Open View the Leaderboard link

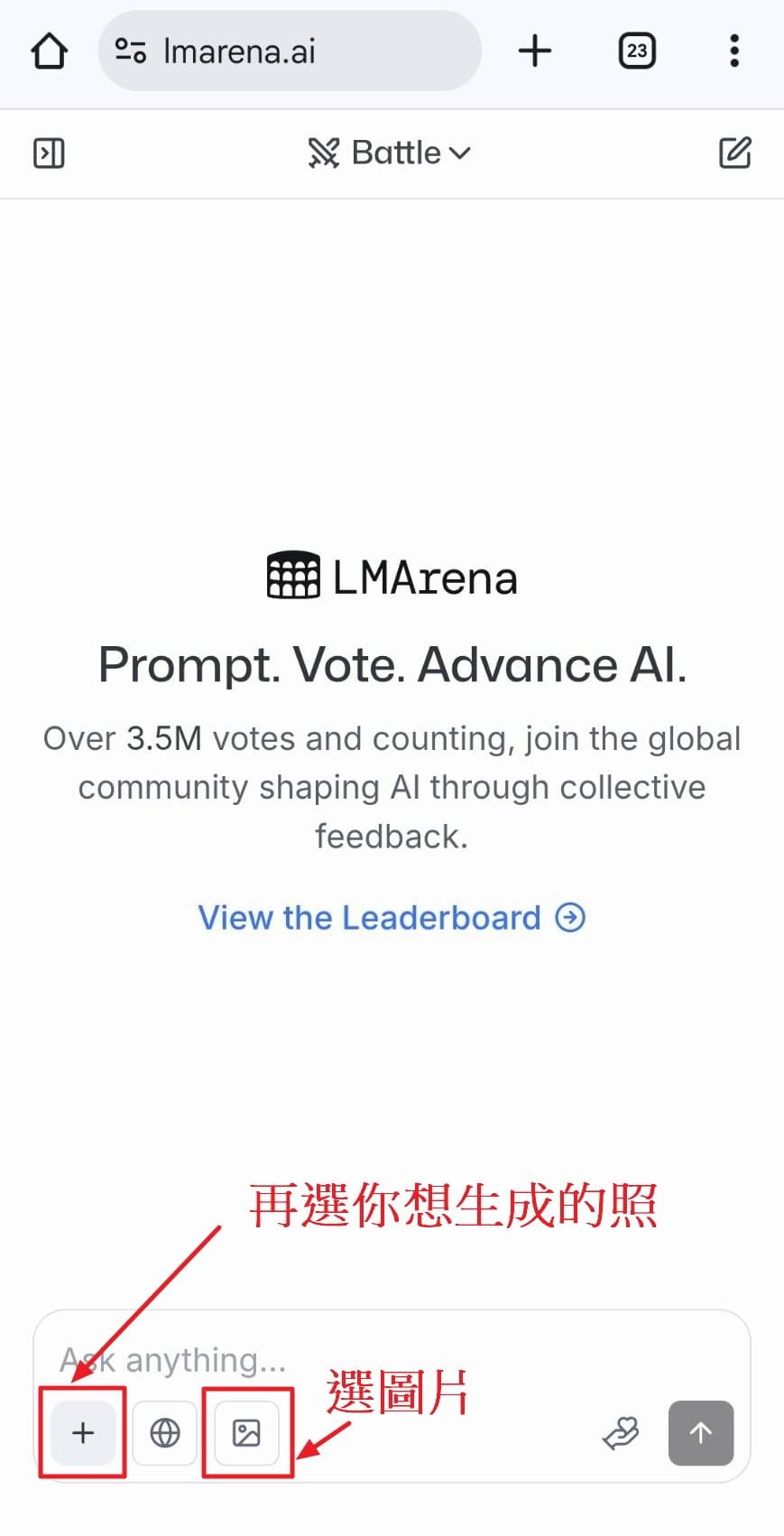point(392,918)
